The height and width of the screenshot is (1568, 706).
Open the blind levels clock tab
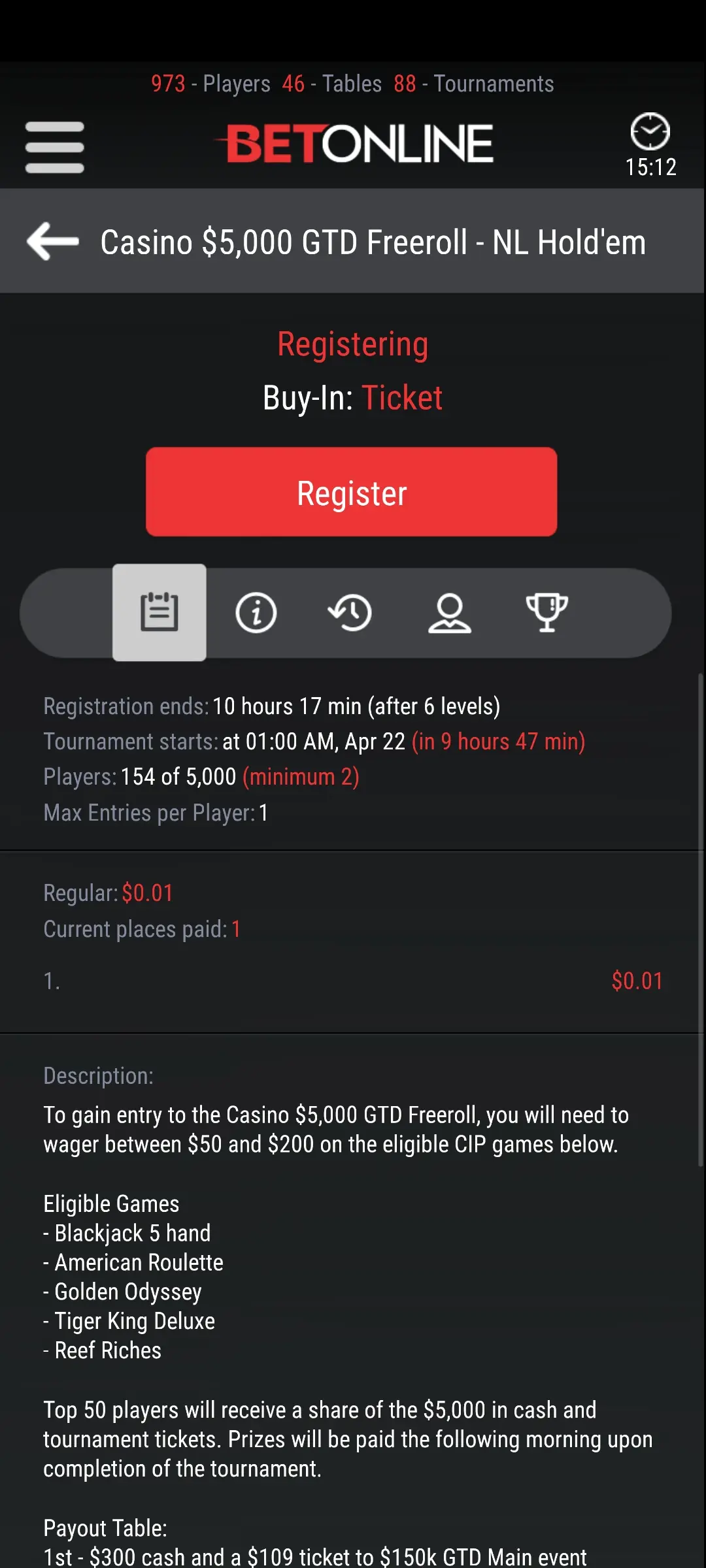click(x=350, y=612)
